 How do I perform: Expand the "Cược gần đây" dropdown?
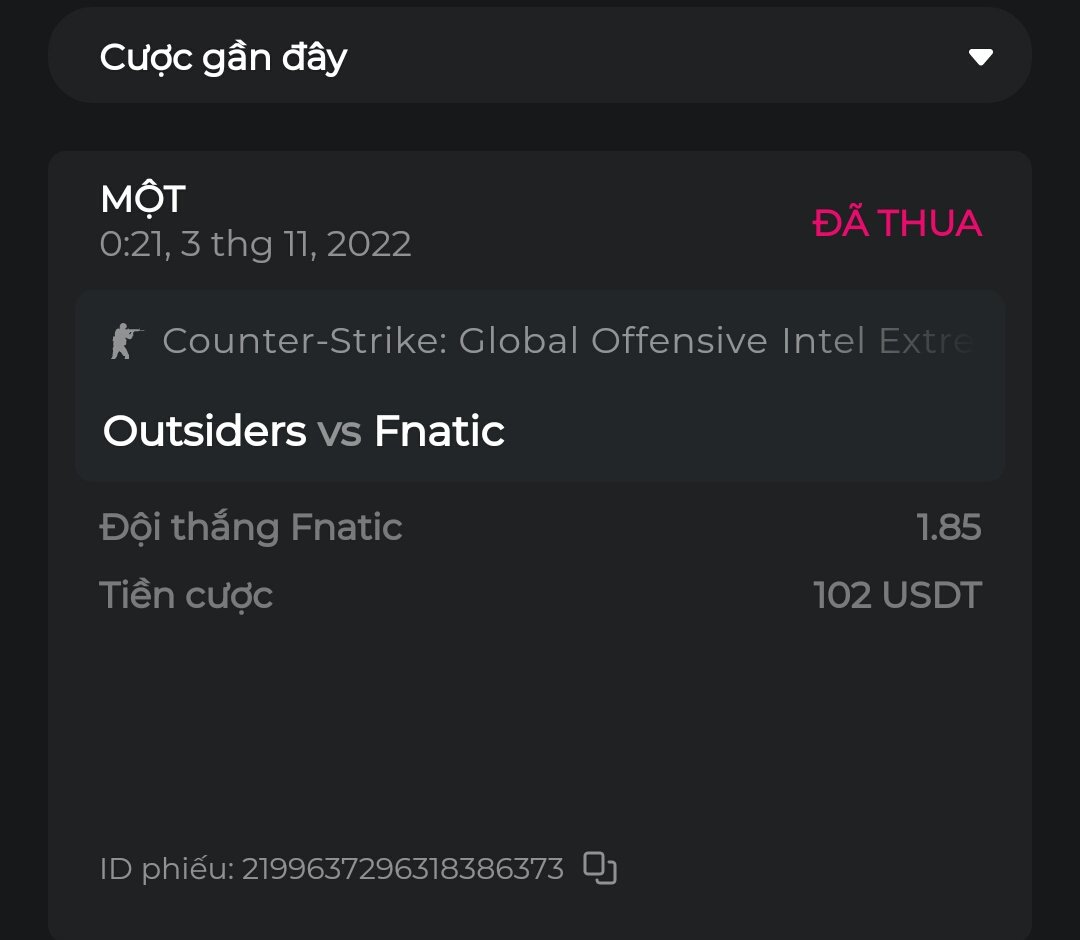(980, 57)
